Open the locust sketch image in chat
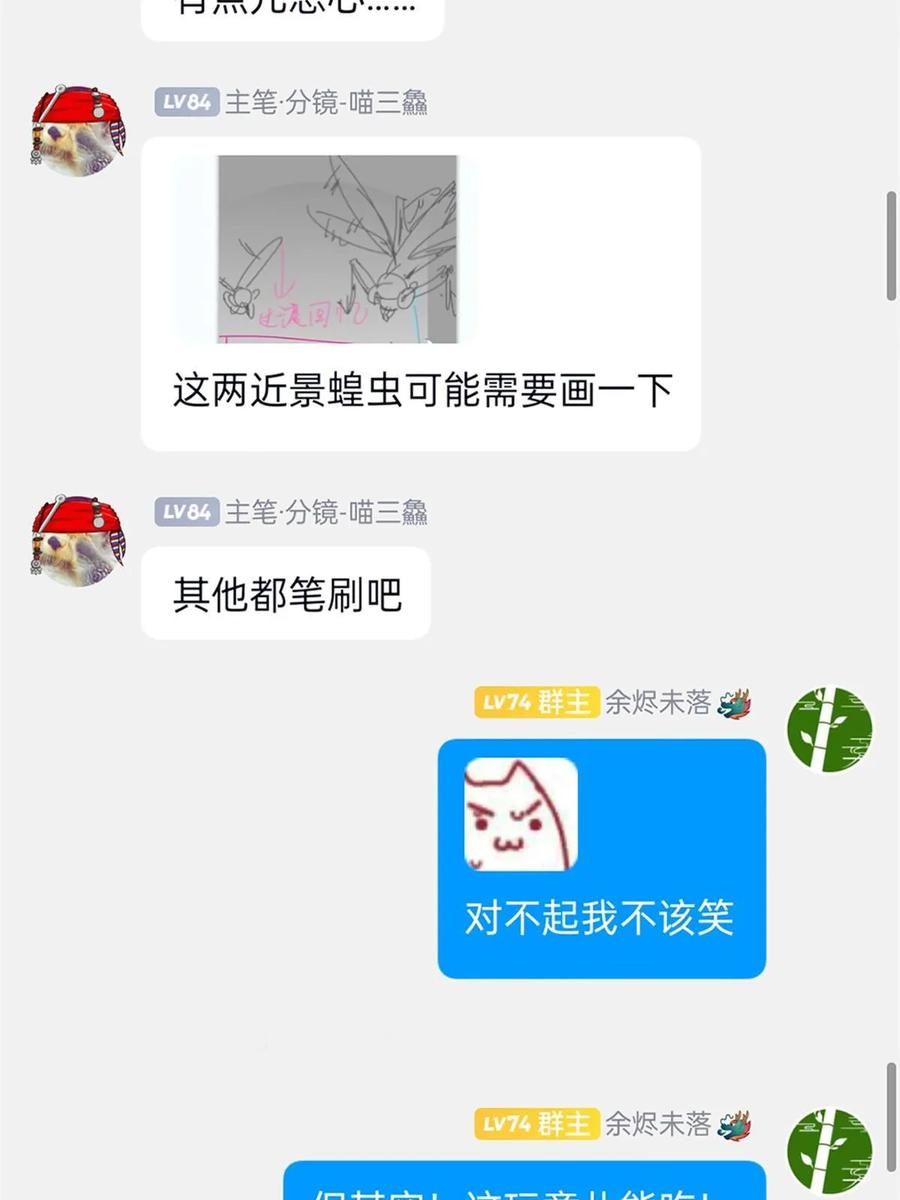900x1200 pixels. pyautogui.click(x=337, y=248)
